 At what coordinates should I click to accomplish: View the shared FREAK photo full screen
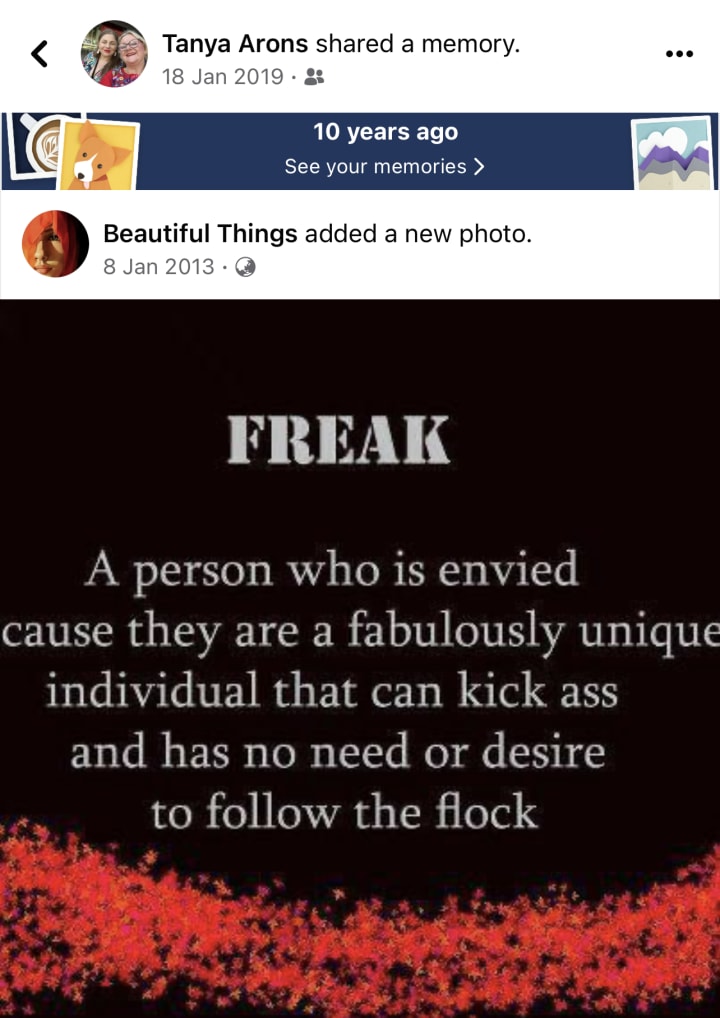tap(360, 658)
